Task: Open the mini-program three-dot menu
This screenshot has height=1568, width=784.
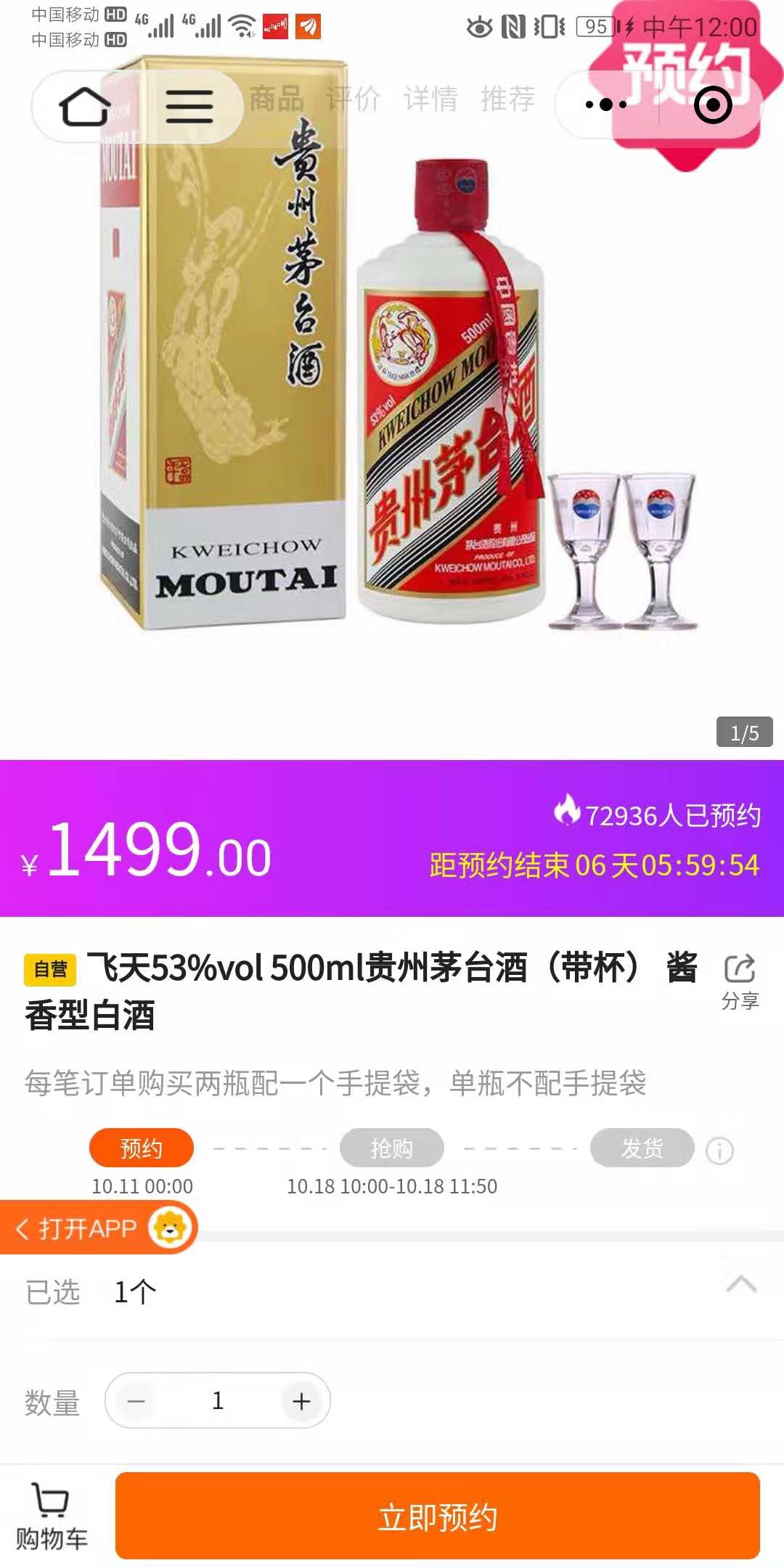Action: [x=606, y=105]
